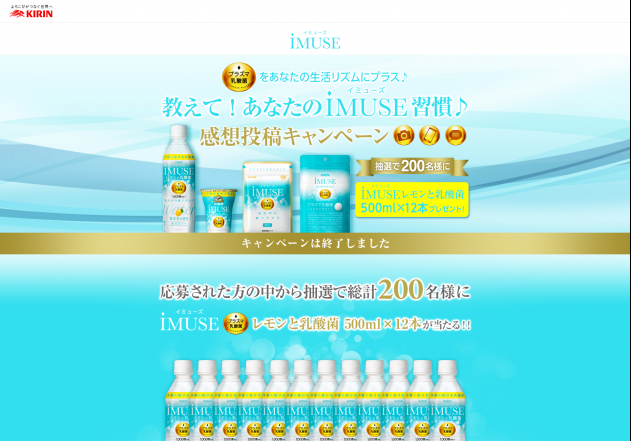Open the iMUSE brand page link
The image size is (631, 441).
pos(315,41)
